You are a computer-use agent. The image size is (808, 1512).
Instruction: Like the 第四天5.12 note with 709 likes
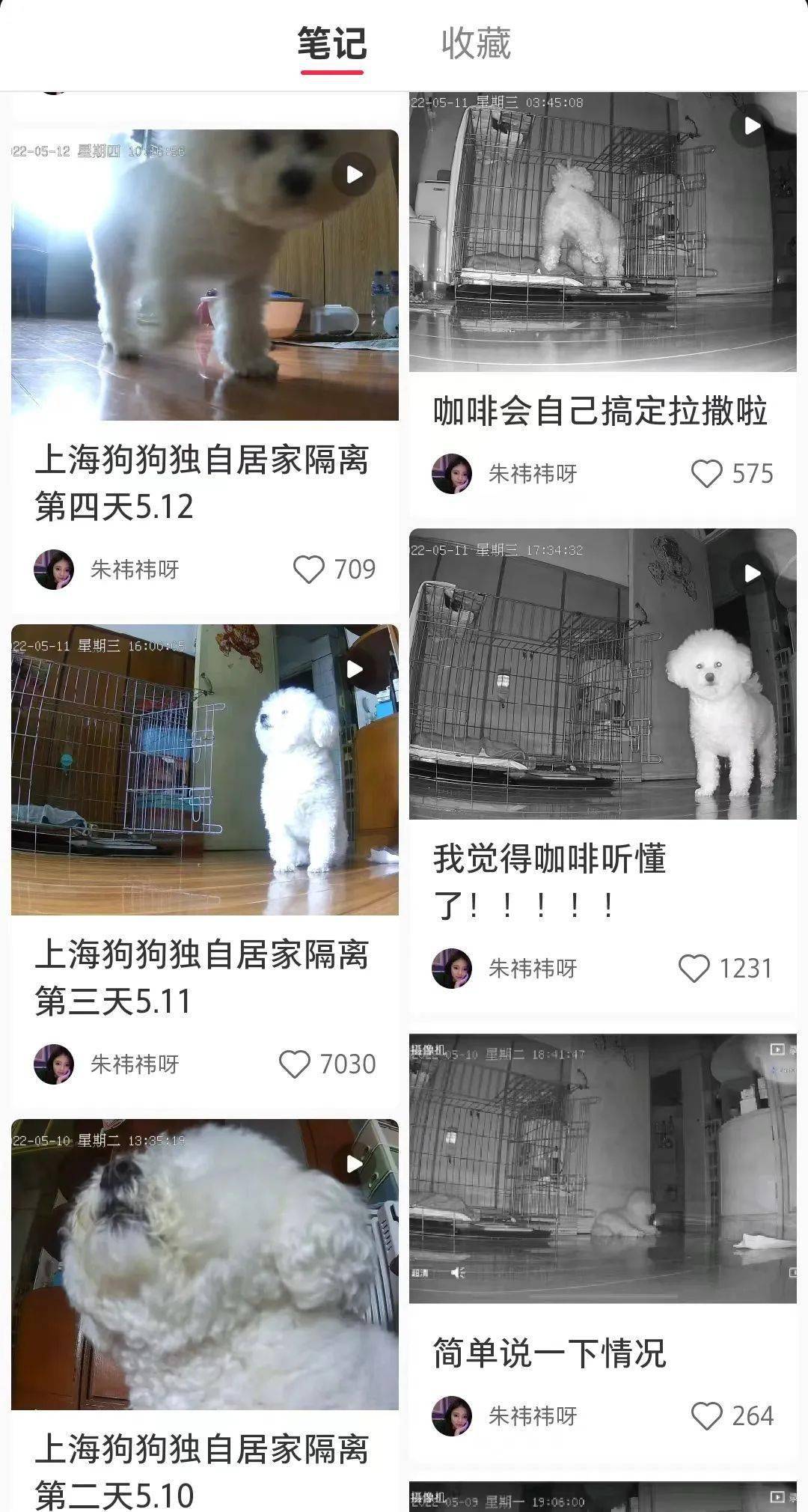(x=308, y=570)
